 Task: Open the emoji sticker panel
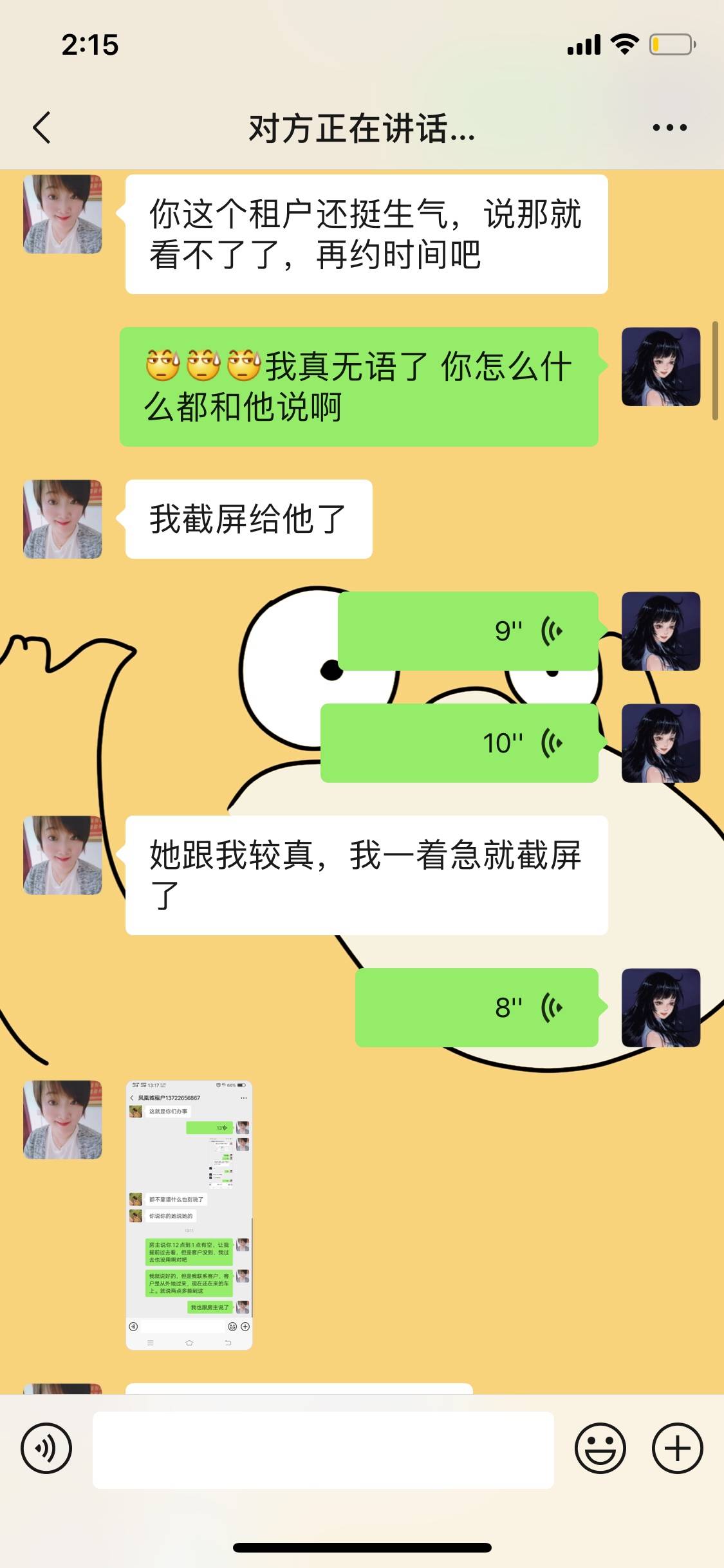click(x=600, y=1449)
